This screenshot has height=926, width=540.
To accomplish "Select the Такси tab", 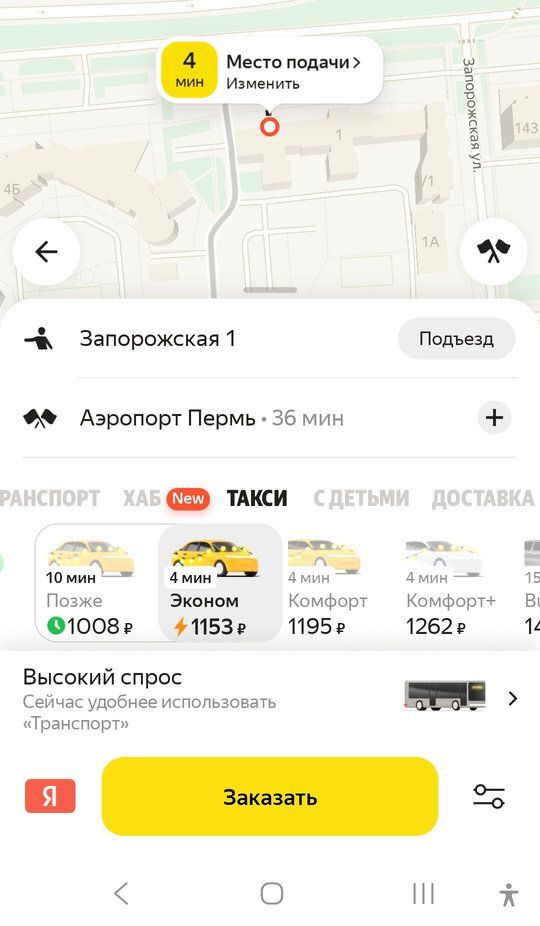I will 257,498.
